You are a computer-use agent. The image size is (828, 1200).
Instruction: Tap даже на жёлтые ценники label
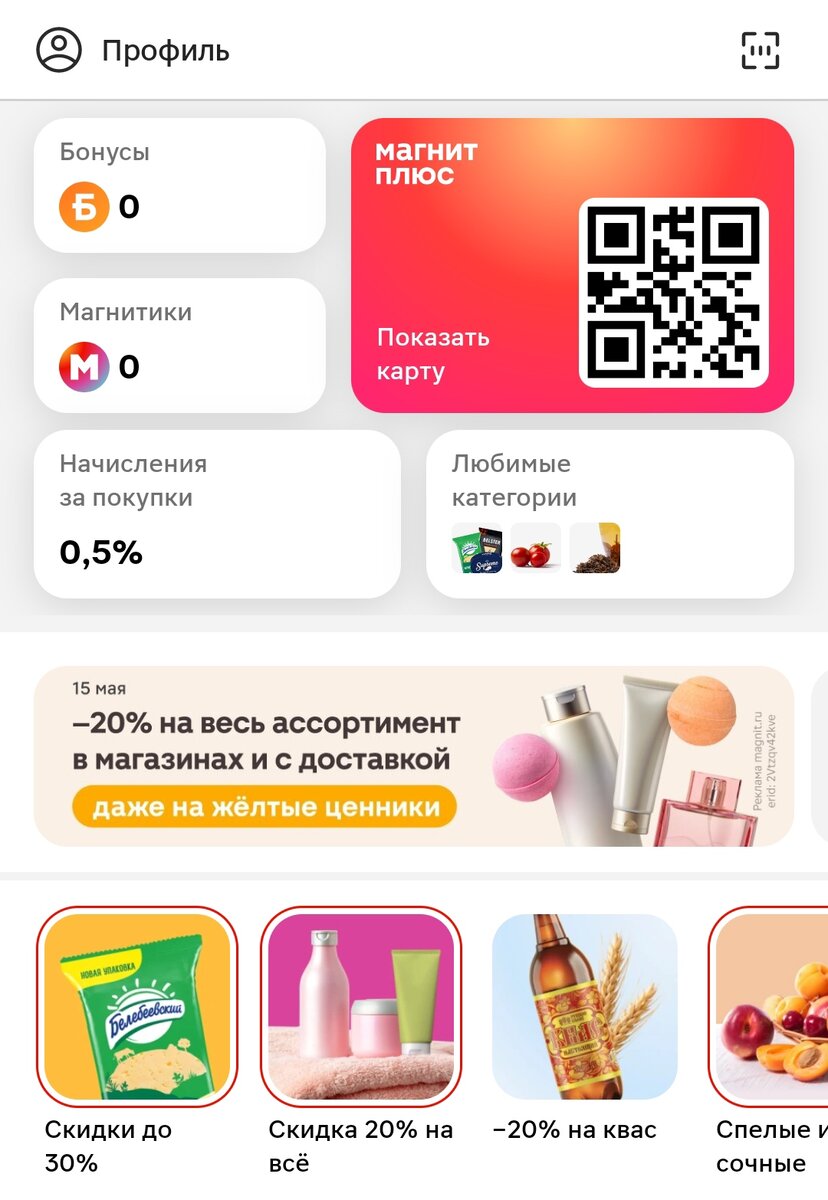click(271, 806)
